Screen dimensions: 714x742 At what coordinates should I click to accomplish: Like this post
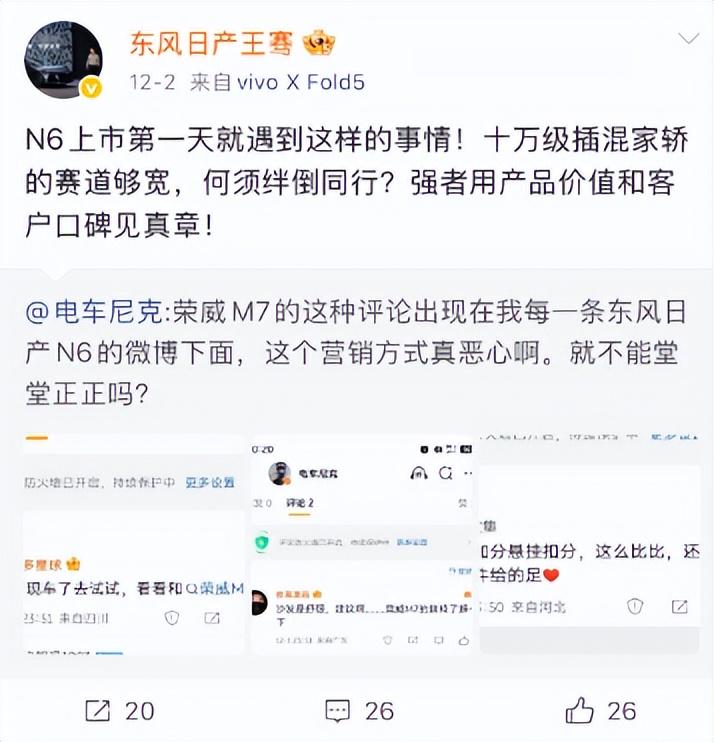coord(600,710)
